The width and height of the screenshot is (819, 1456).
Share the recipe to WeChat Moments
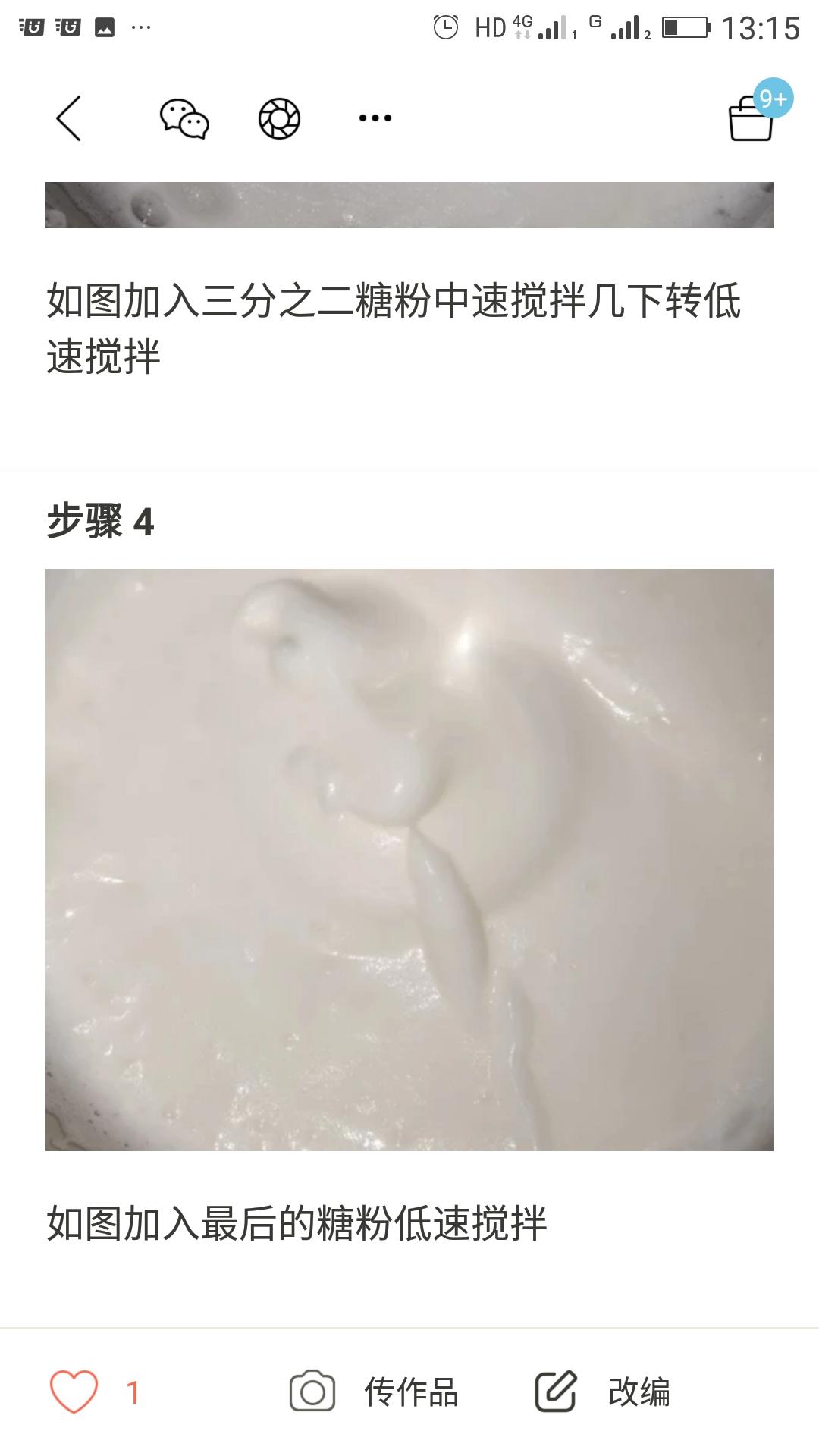[x=280, y=119]
